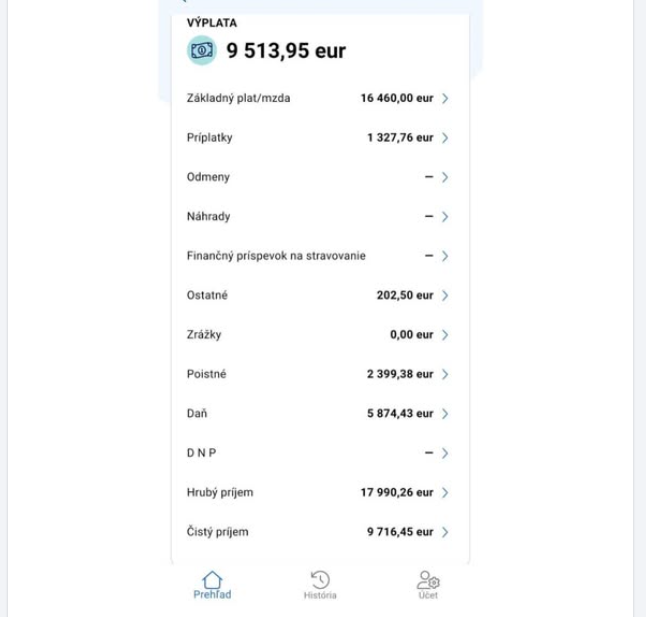Viewport: 646px width, 617px height.
Task: Open the Odmeny row
Action: (x=318, y=177)
